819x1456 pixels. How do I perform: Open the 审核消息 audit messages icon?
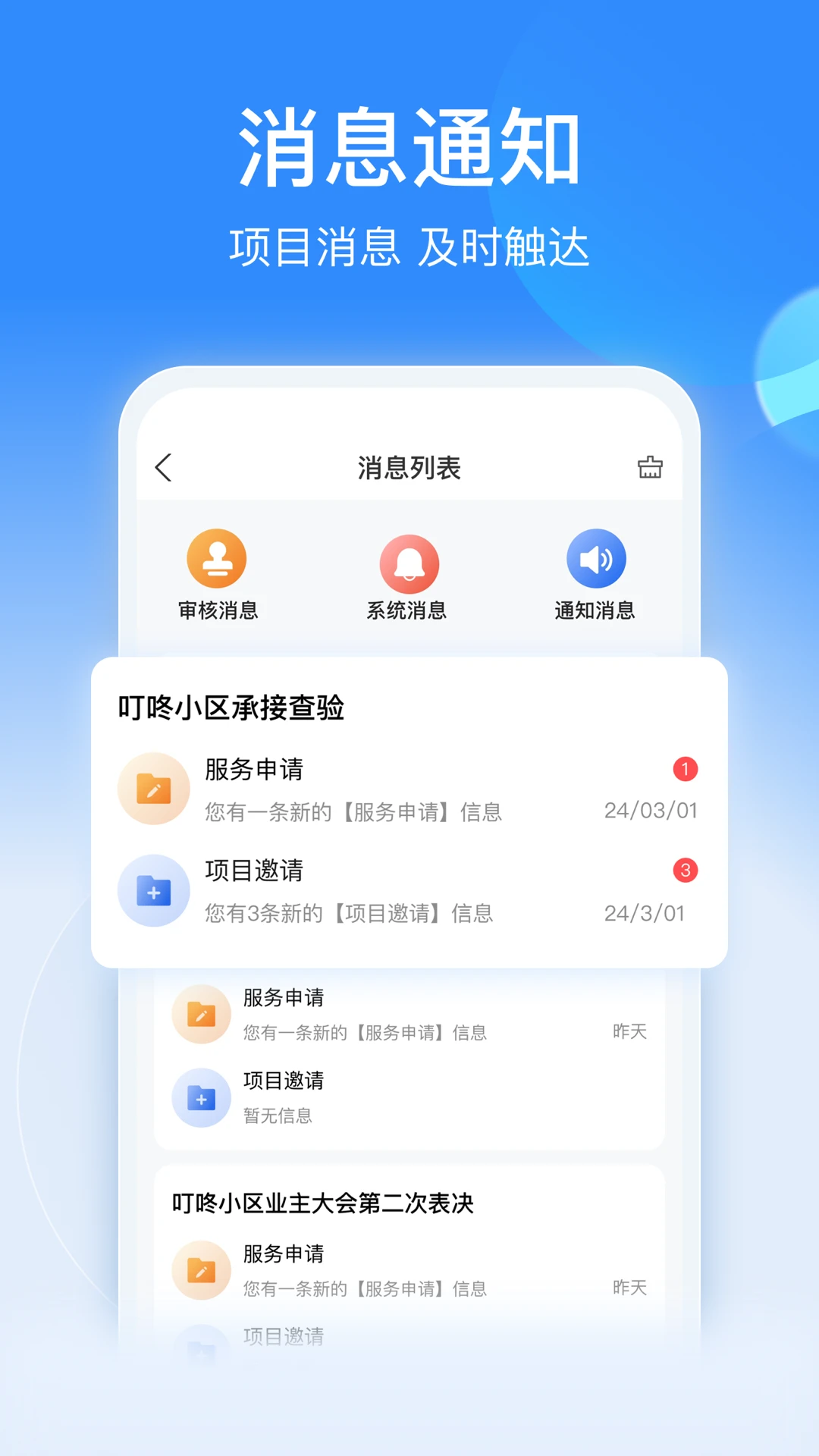click(x=217, y=559)
